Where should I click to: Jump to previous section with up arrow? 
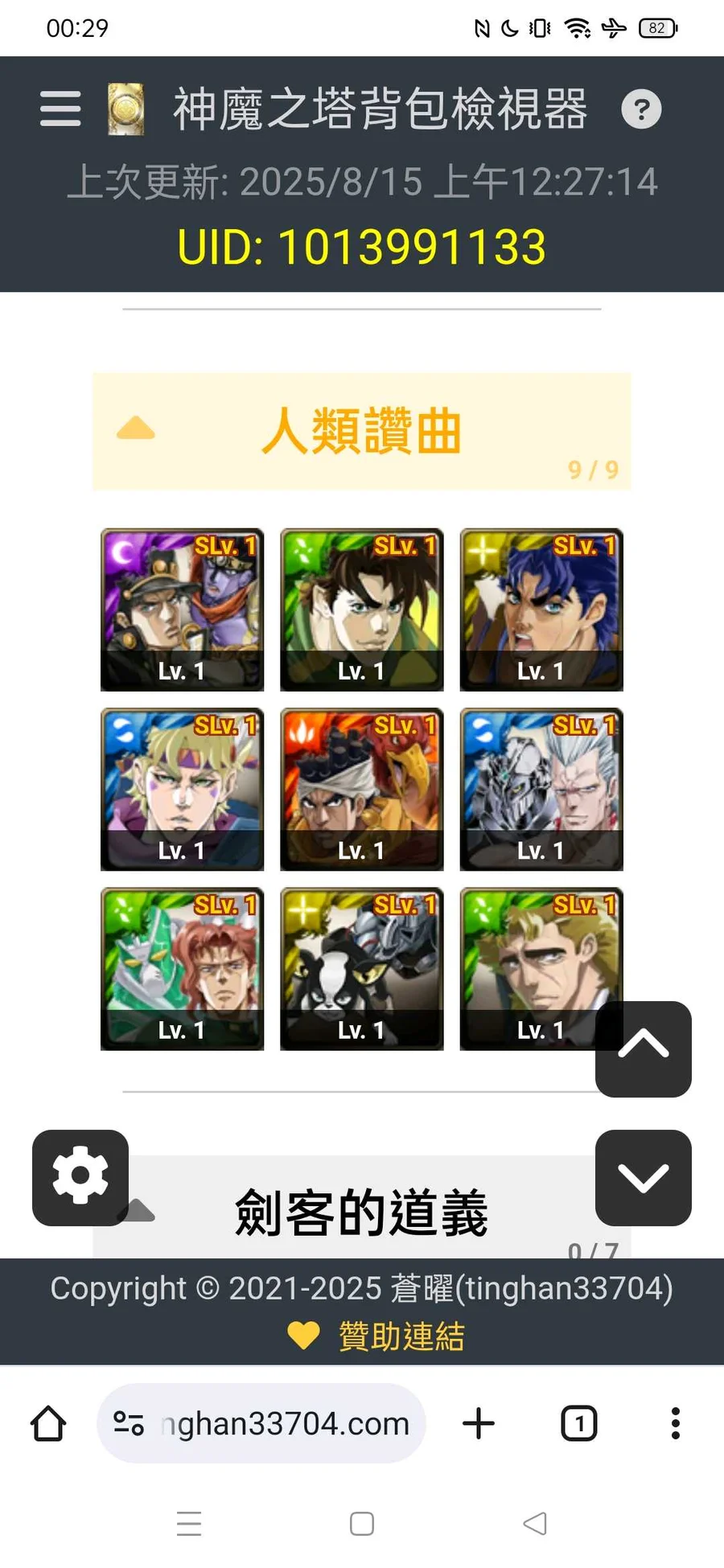[x=644, y=1049]
